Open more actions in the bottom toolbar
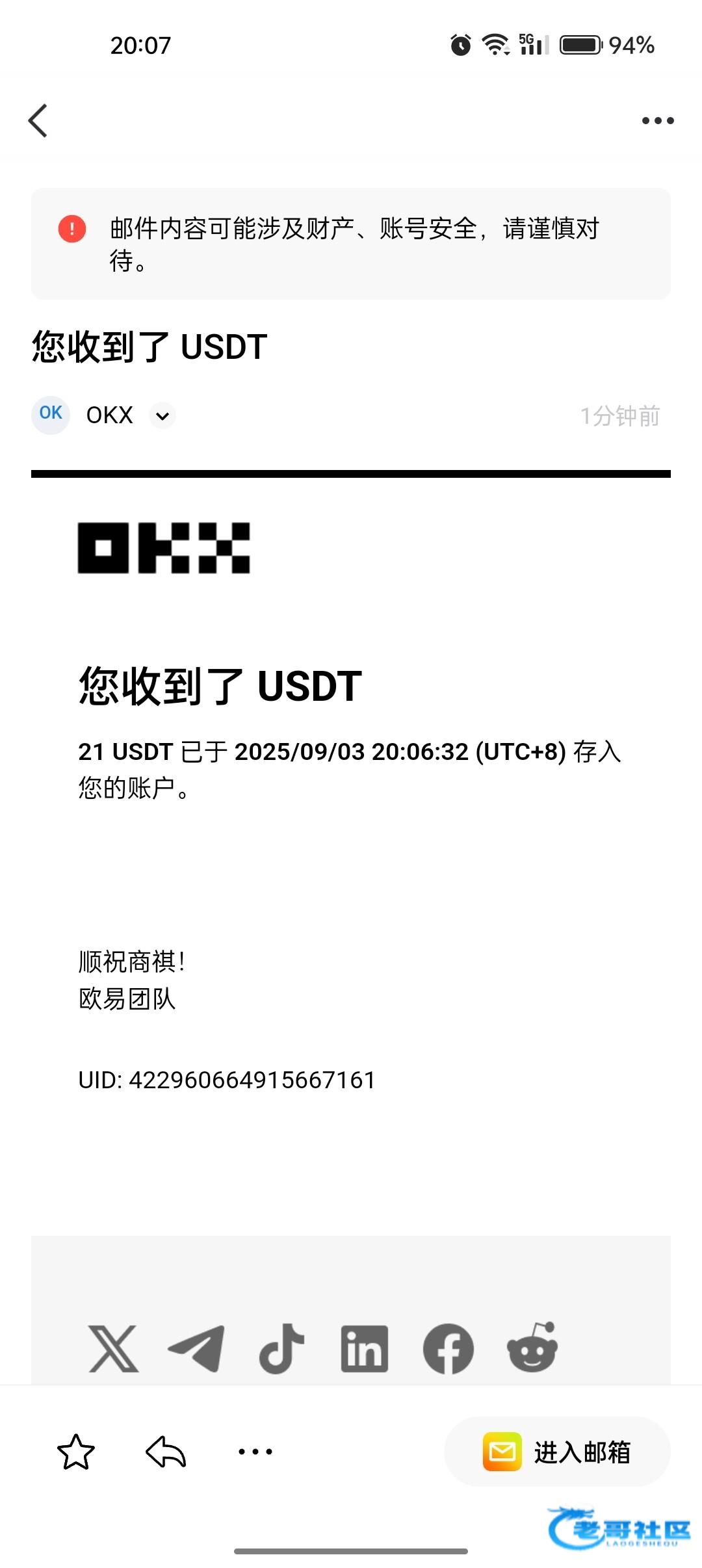Image resolution: width=702 pixels, height=1568 pixels. 255,1452
